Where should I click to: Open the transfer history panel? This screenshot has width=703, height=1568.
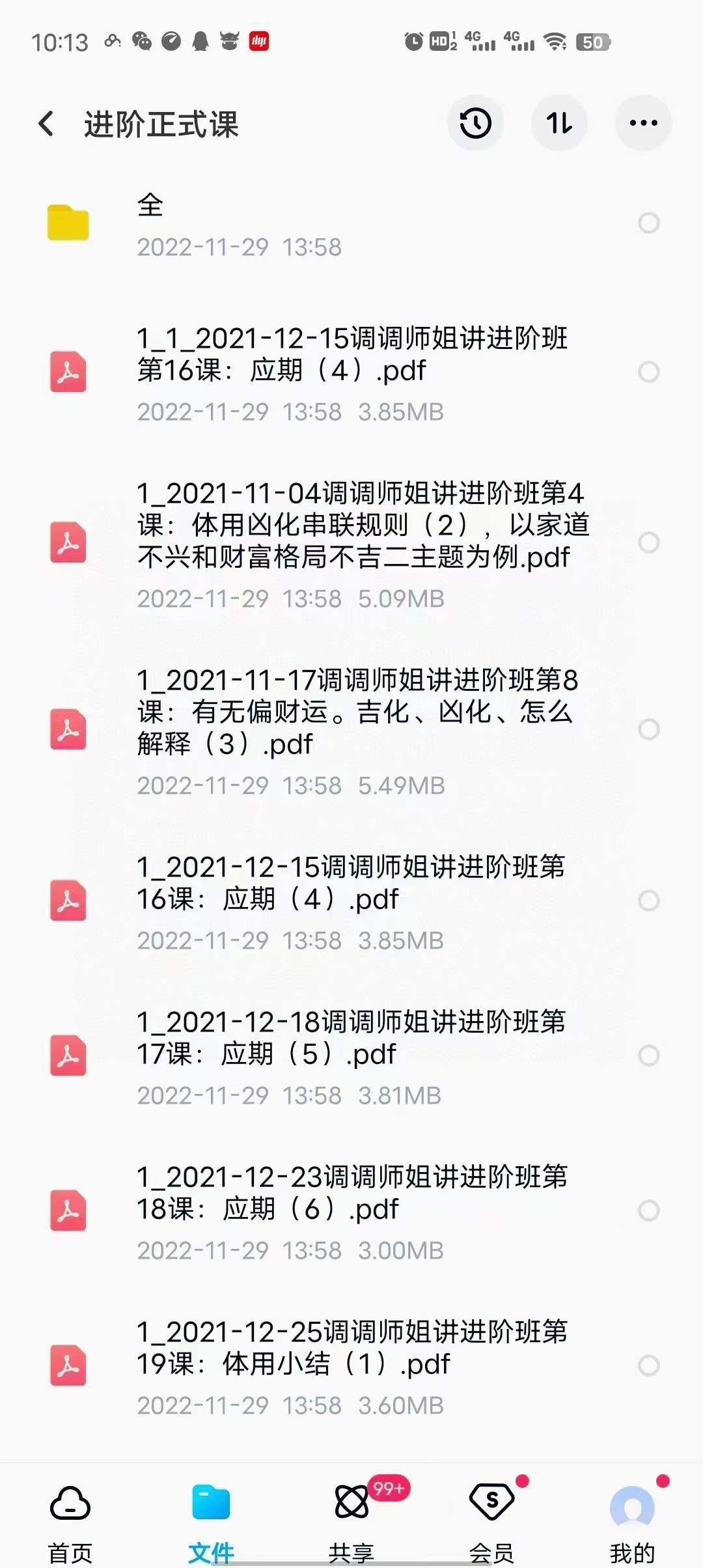pos(475,122)
